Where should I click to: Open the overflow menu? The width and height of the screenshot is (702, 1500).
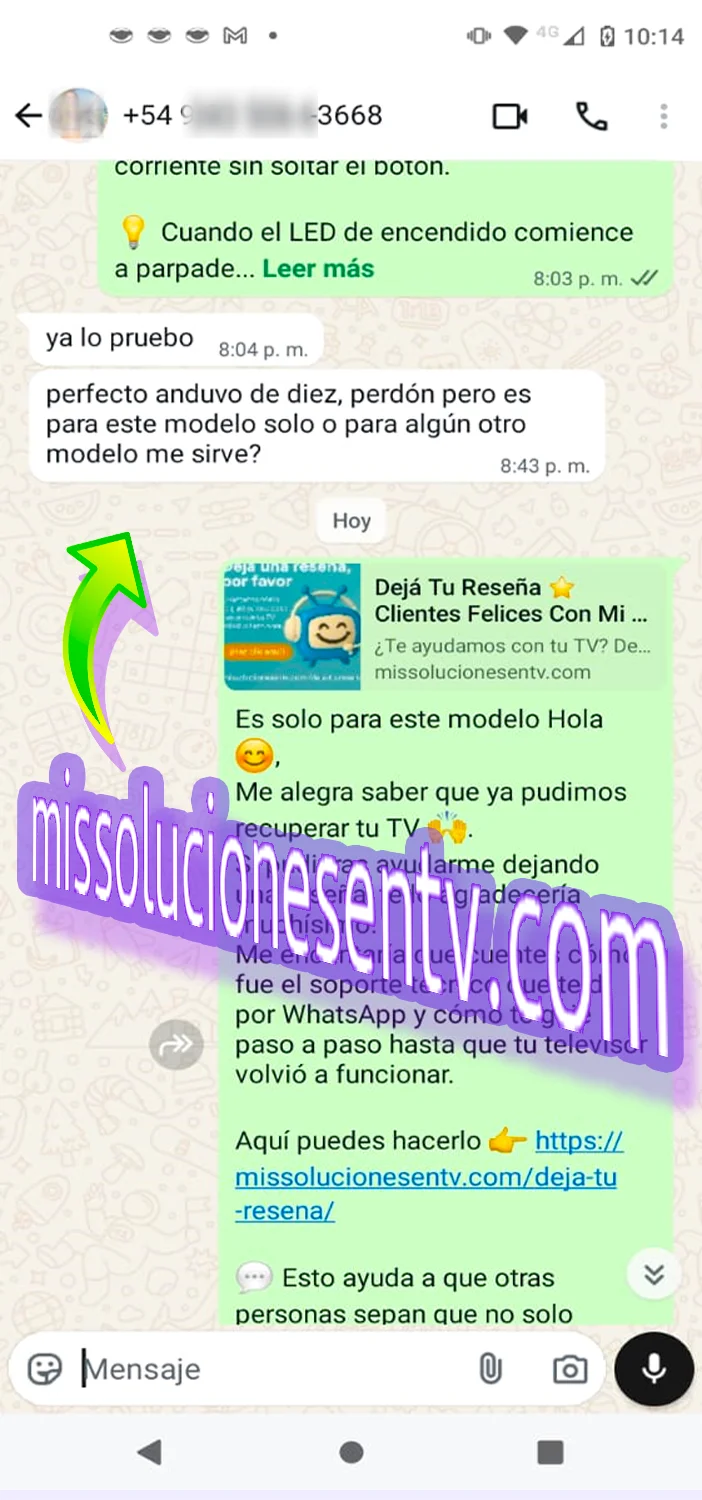pos(663,116)
